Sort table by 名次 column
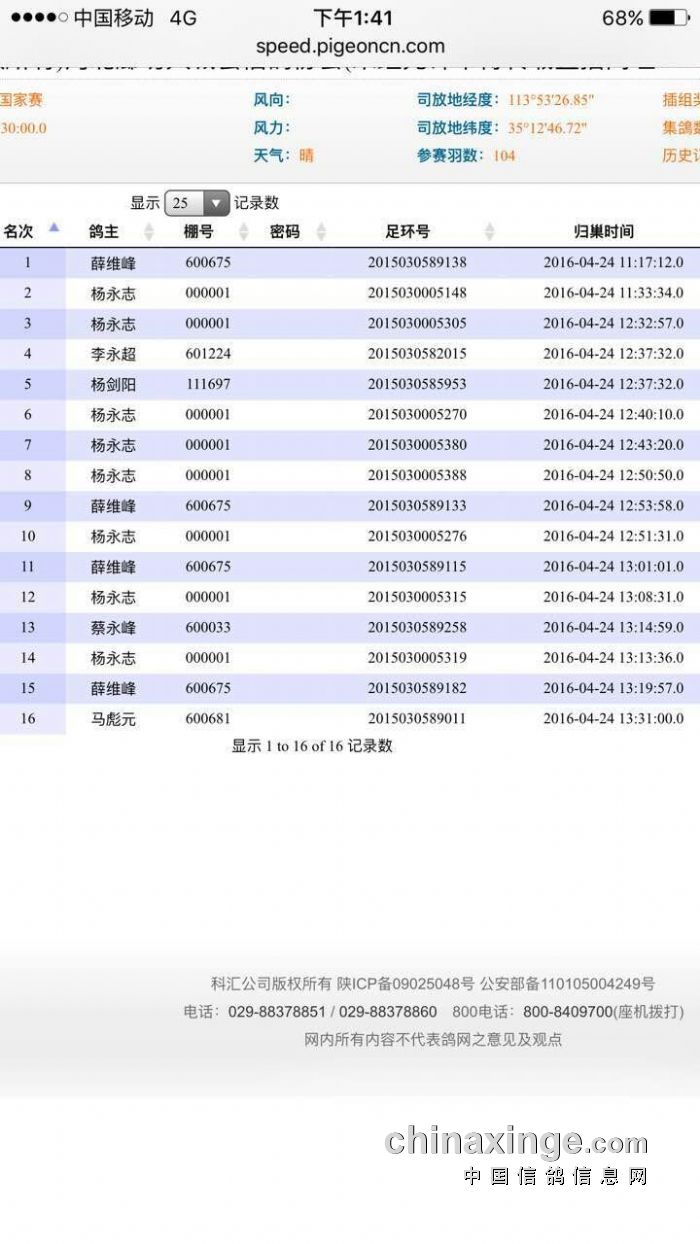This screenshot has width=700, height=1244. (x=30, y=231)
